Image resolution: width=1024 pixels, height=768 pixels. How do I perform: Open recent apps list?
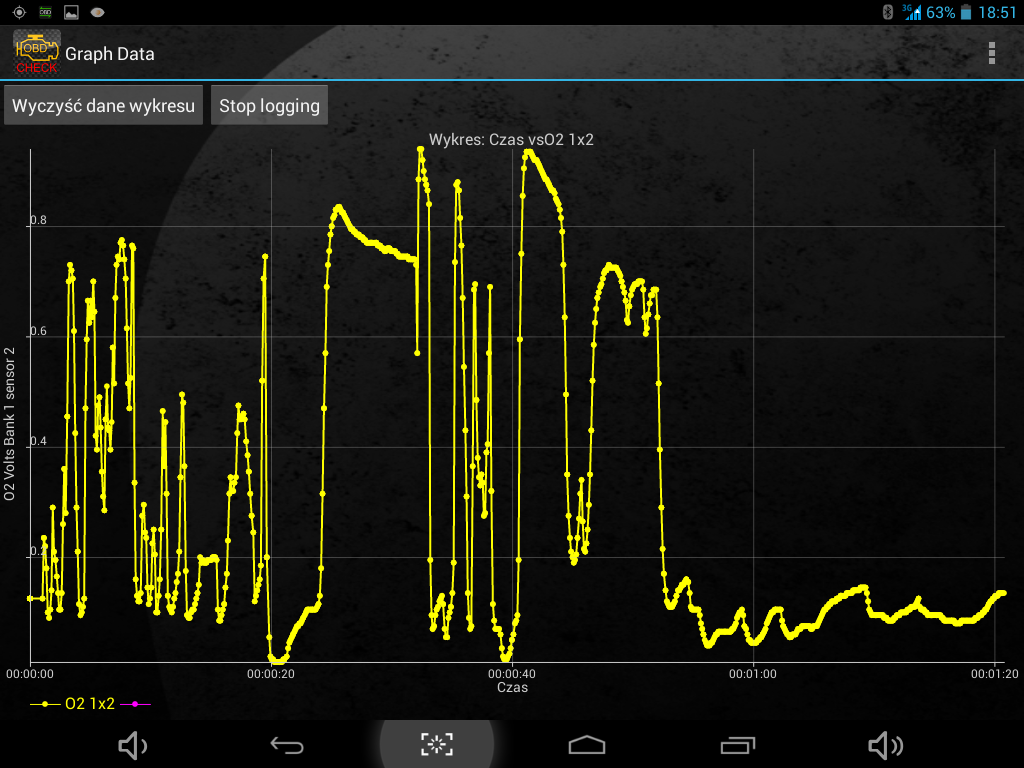(738, 744)
